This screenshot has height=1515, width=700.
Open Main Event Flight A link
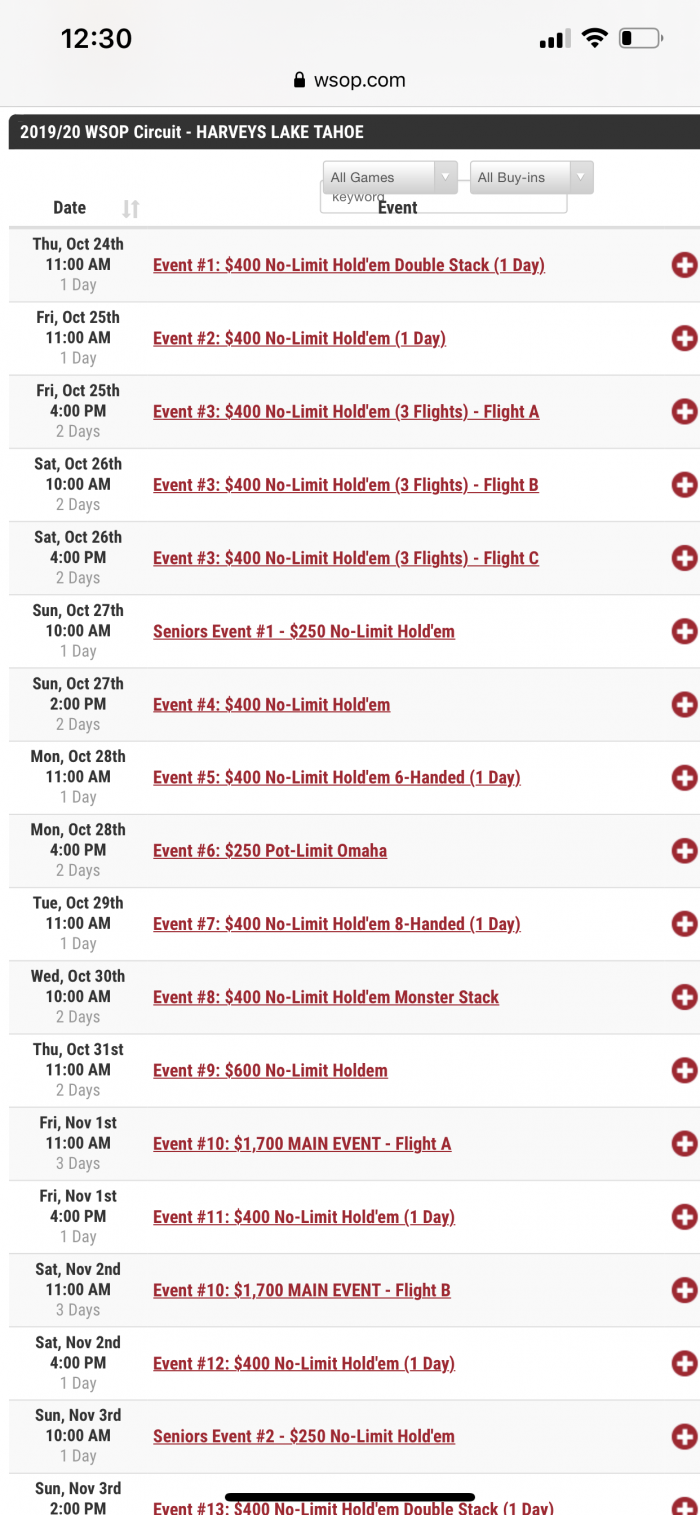pyautogui.click(x=302, y=1143)
